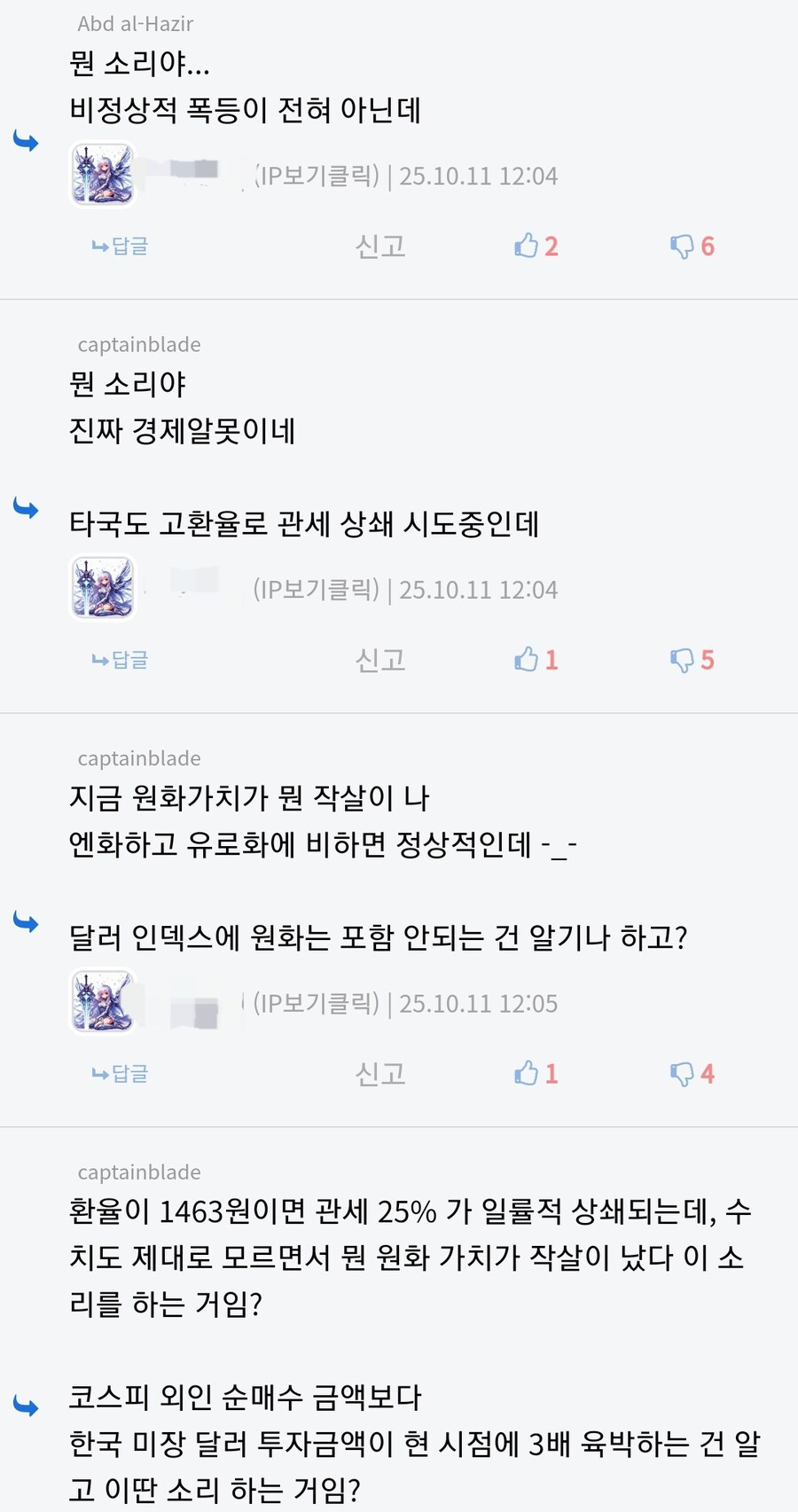Open the avatar beside the 12:05 comment

pos(103,1002)
